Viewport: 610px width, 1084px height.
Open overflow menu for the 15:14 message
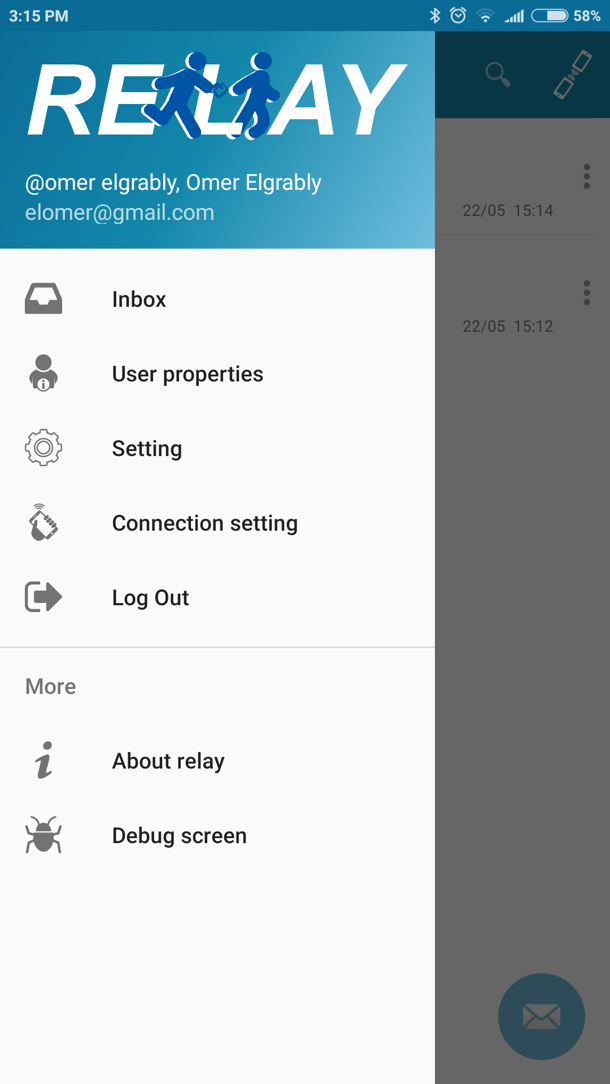(587, 177)
